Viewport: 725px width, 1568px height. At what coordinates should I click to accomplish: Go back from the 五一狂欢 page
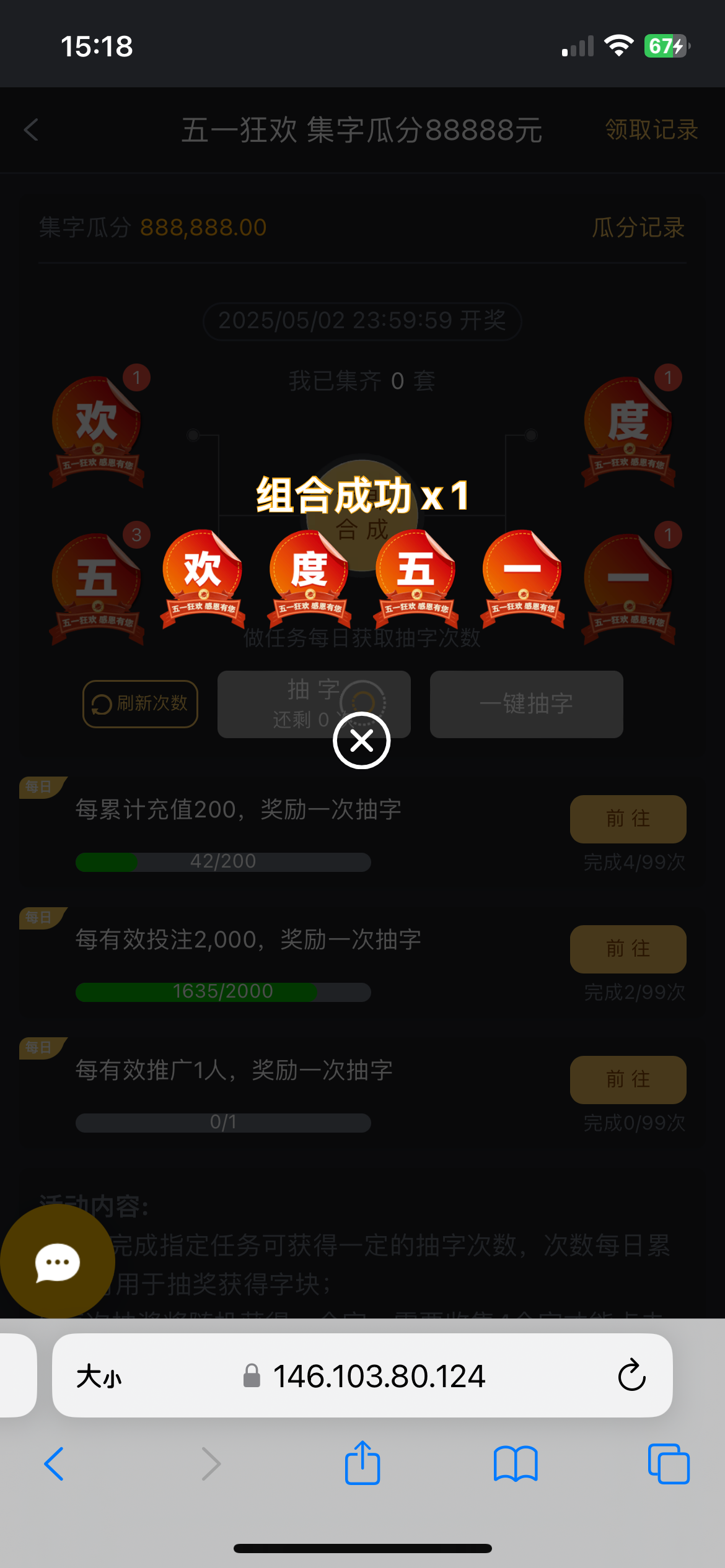(x=31, y=130)
